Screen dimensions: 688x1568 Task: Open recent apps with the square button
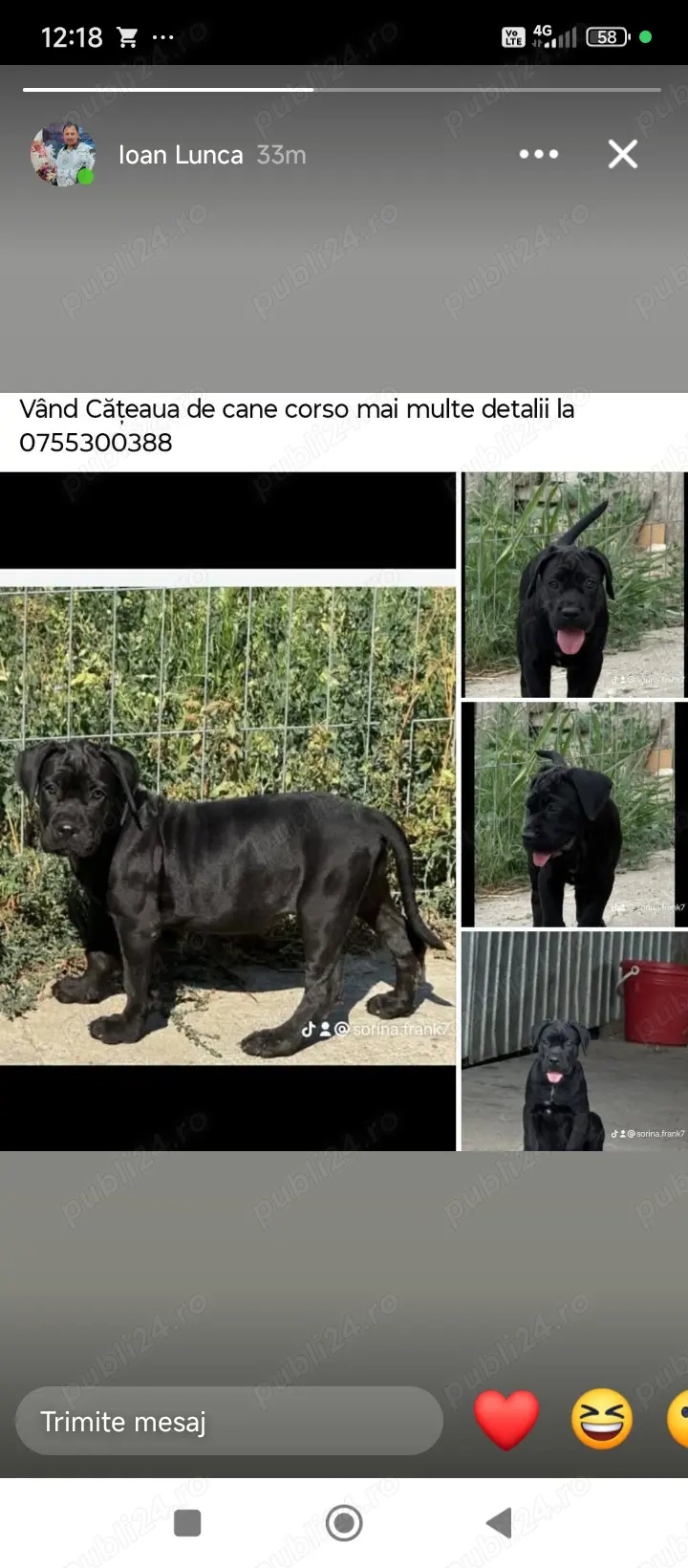click(x=187, y=1523)
